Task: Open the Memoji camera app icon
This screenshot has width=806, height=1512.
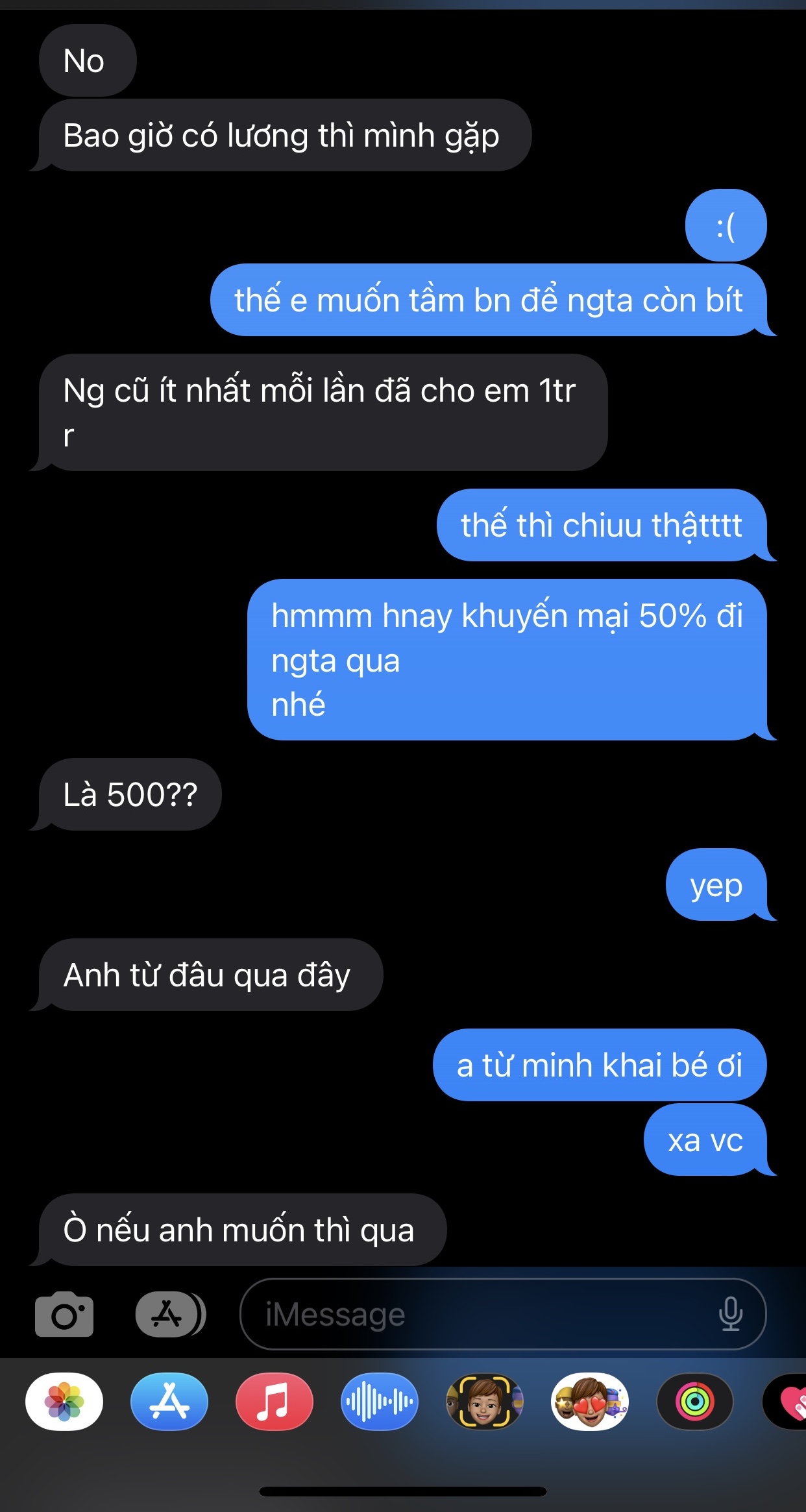Action: [x=485, y=1402]
